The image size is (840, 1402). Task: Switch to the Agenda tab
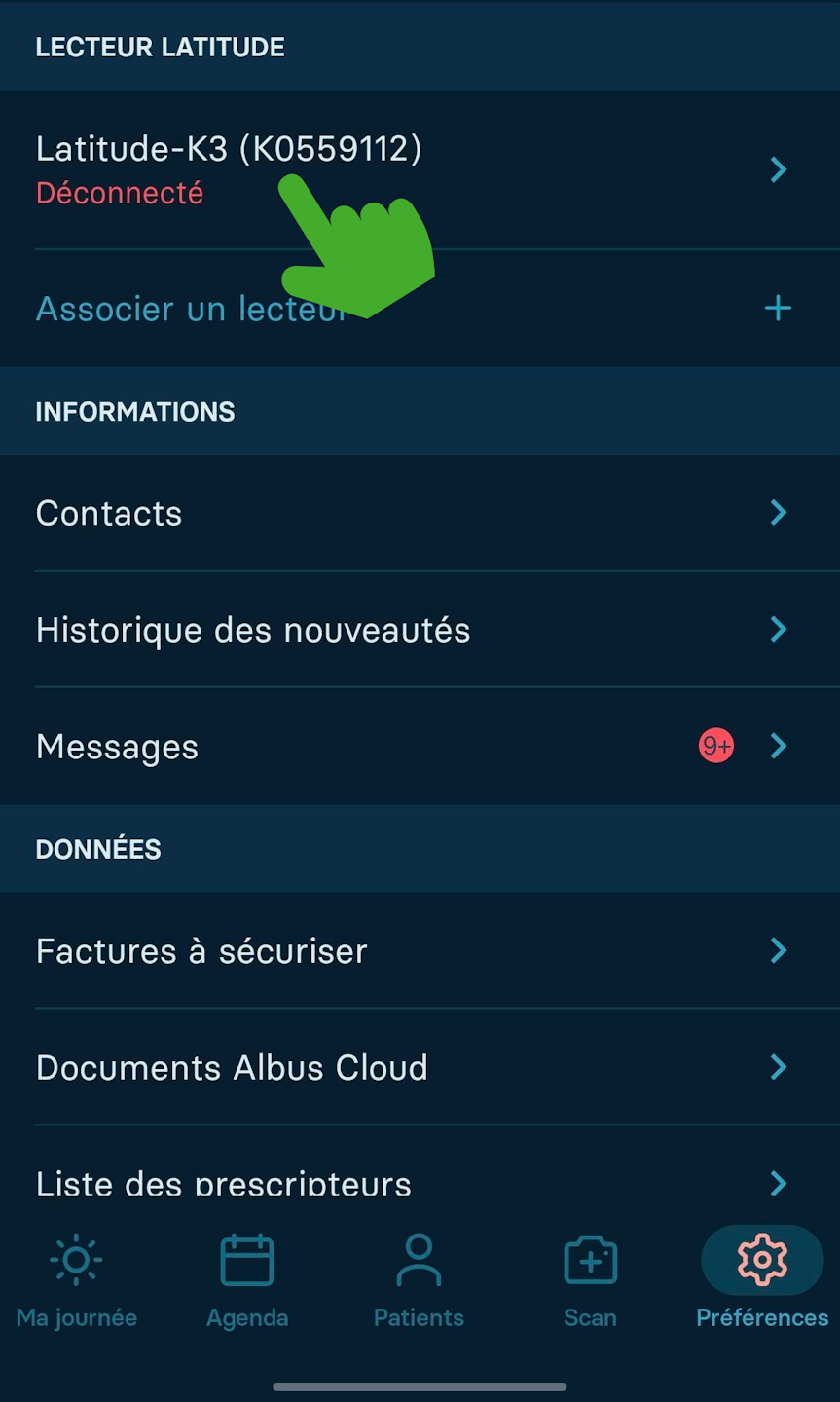(x=247, y=1282)
